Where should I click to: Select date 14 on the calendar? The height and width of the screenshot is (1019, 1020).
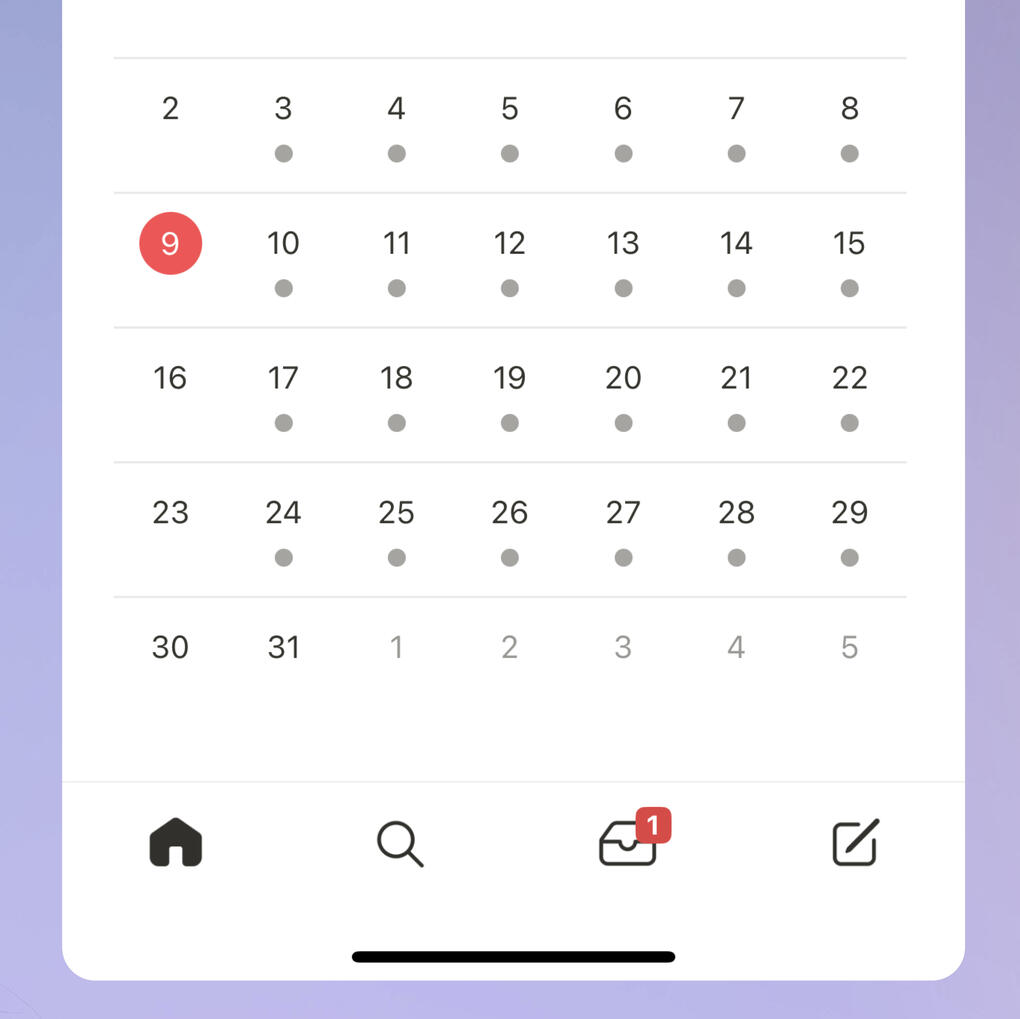(736, 243)
